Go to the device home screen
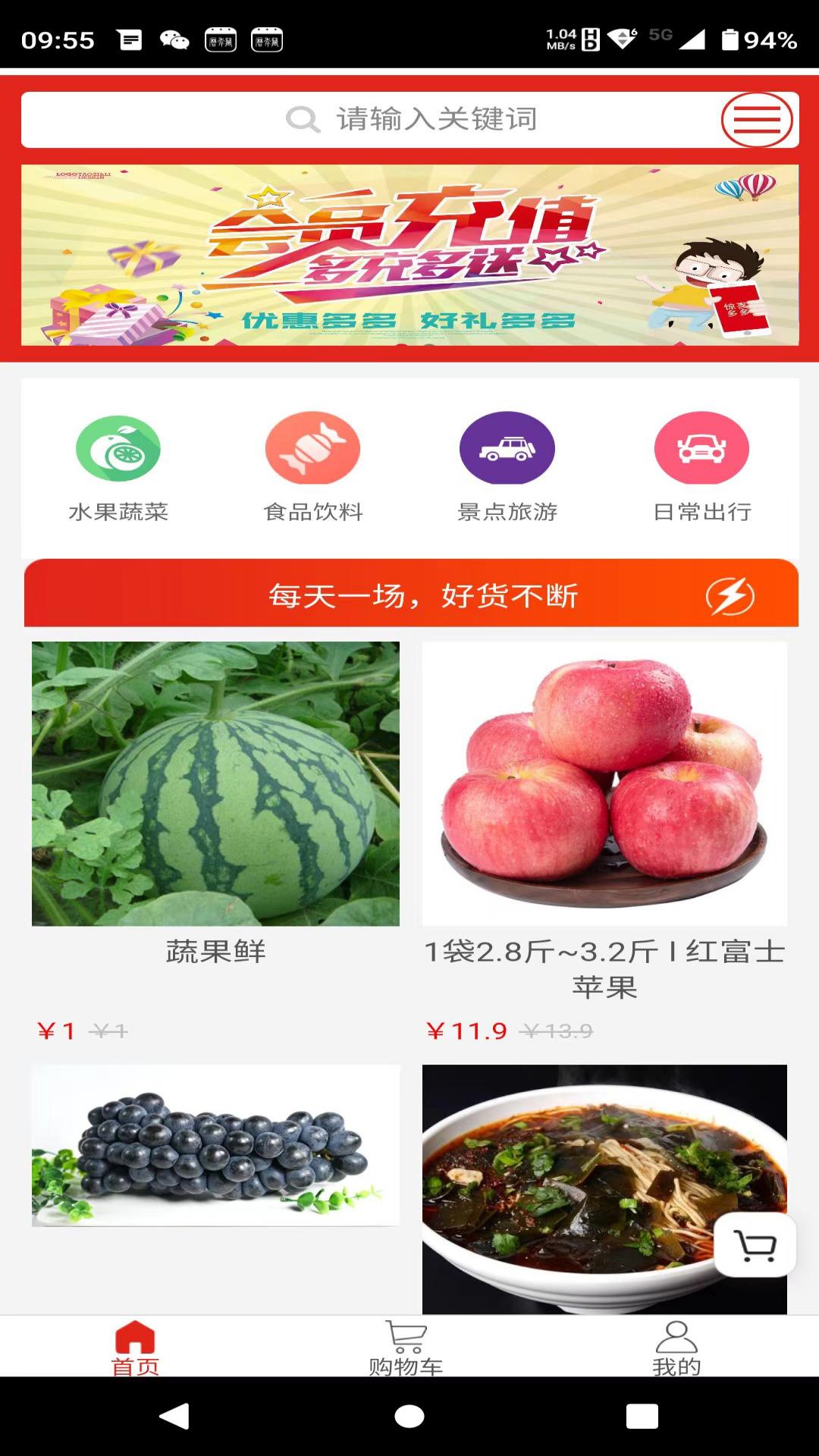The width and height of the screenshot is (819, 1456). pos(409,1416)
